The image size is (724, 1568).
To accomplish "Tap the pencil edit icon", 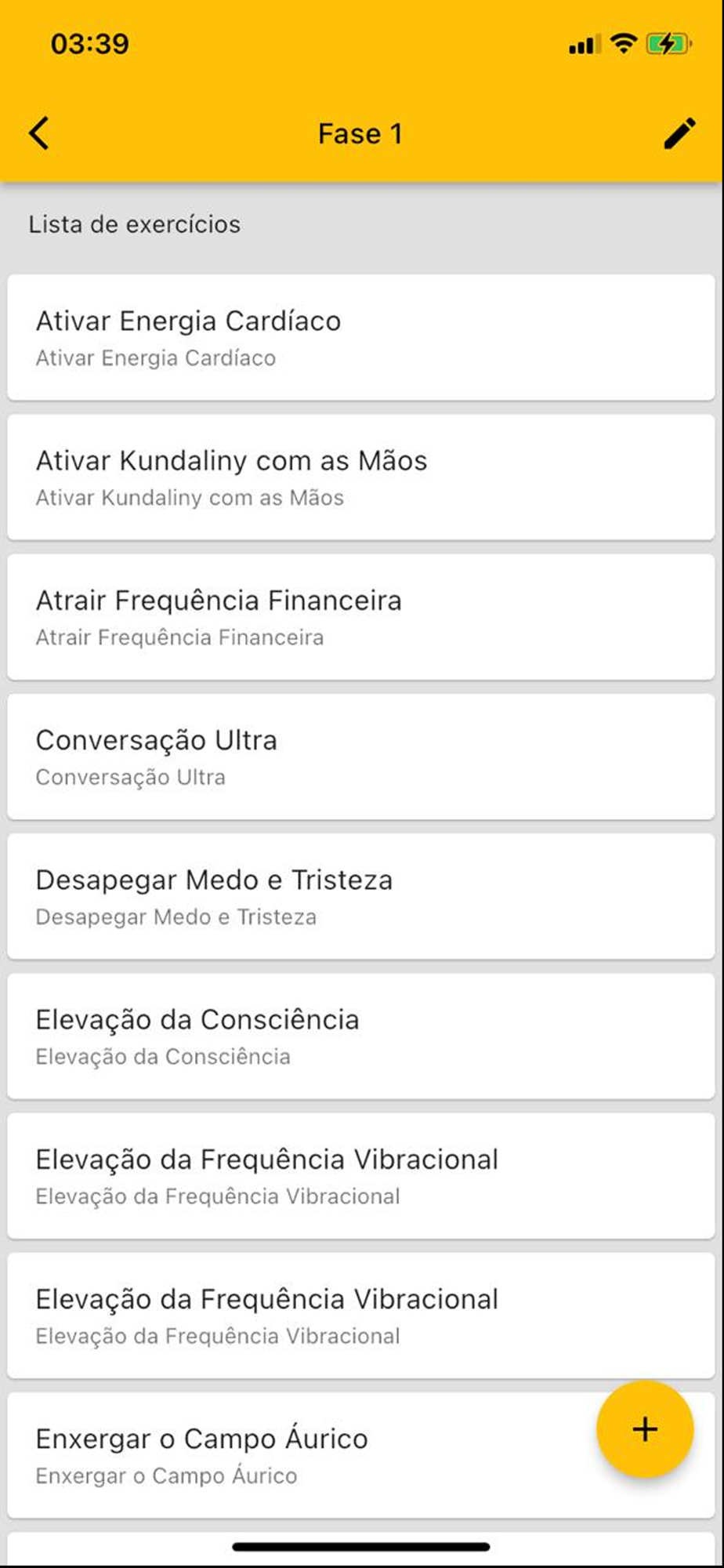I will point(679,133).
